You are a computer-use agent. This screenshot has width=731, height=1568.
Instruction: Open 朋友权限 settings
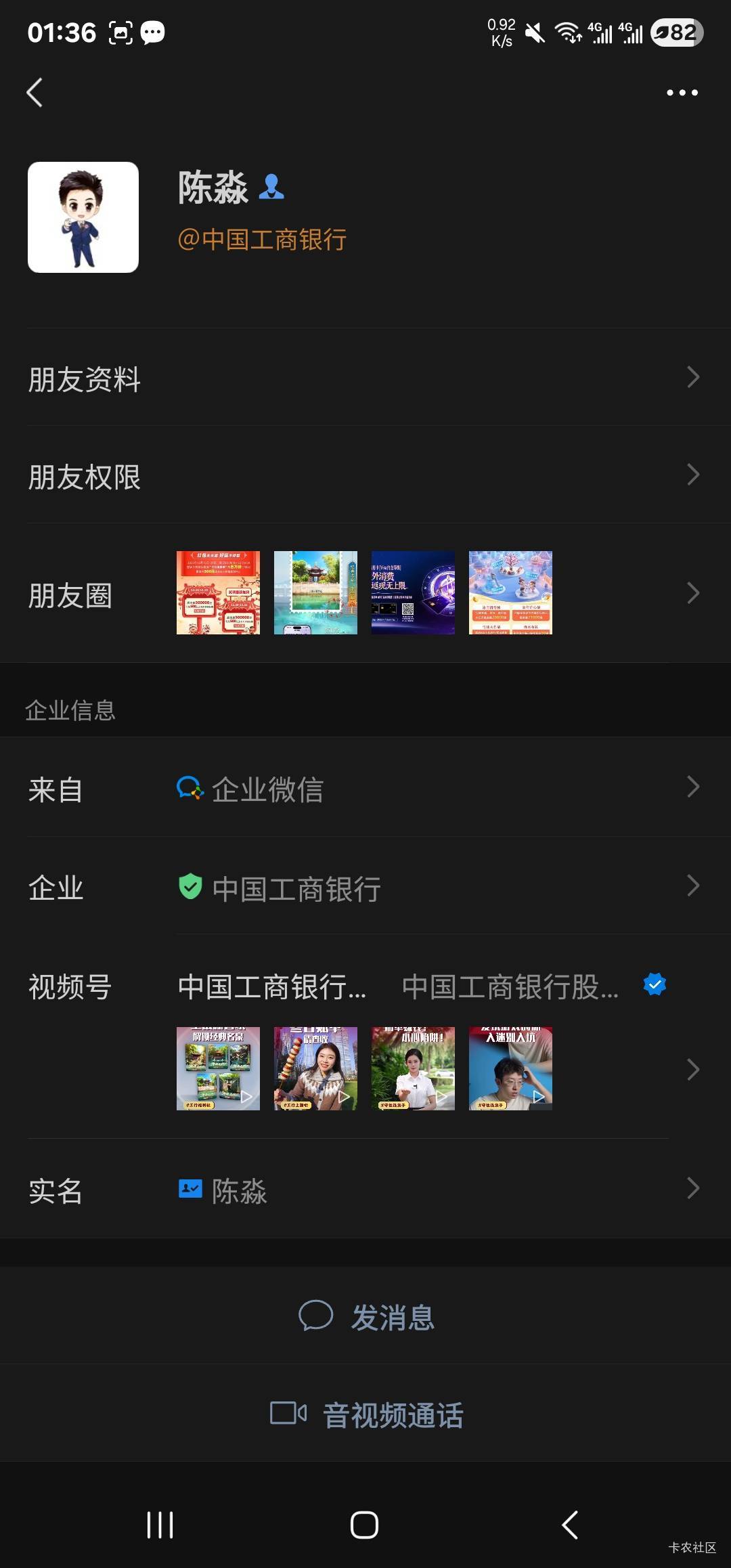pos(365,476)
